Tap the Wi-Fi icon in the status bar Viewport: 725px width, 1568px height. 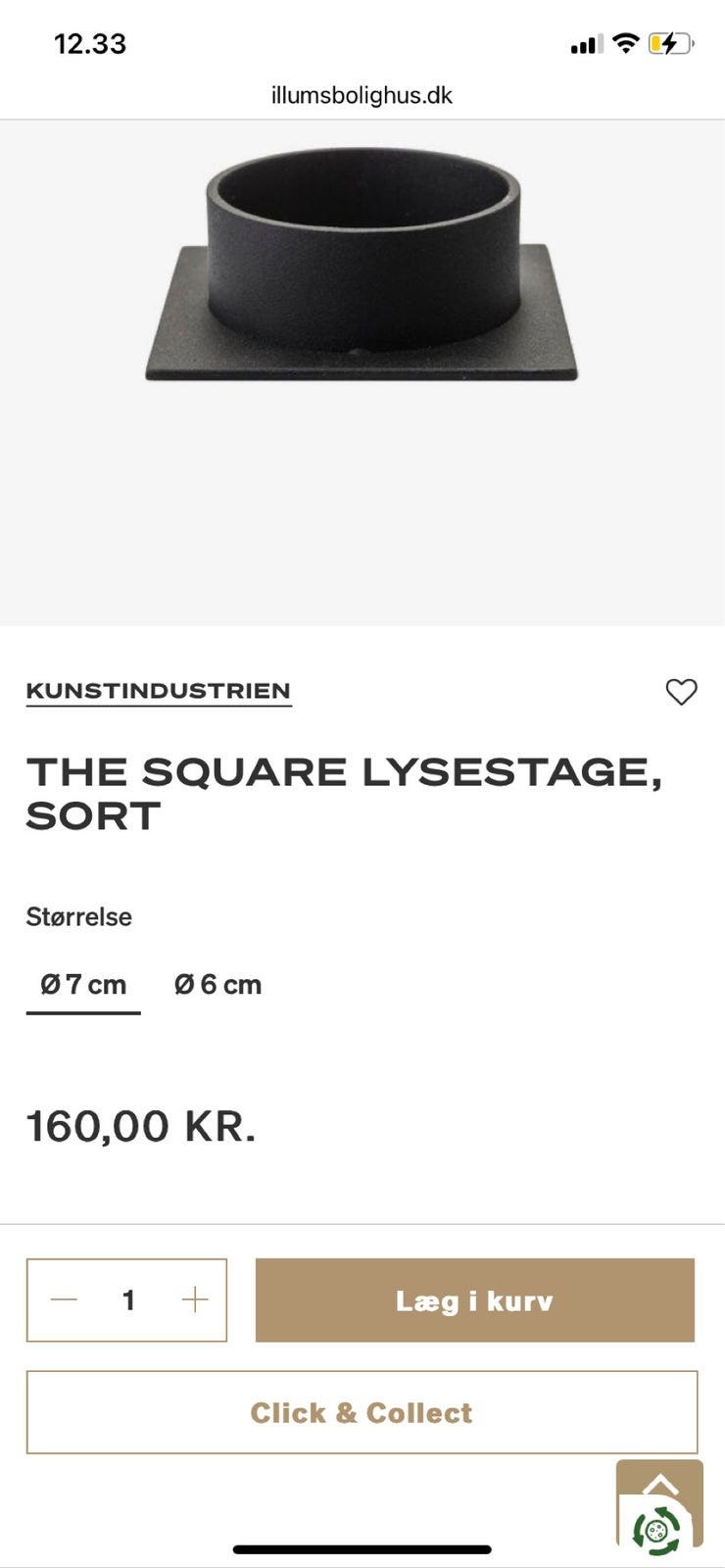pyautogui.click(x=626, y=44)
